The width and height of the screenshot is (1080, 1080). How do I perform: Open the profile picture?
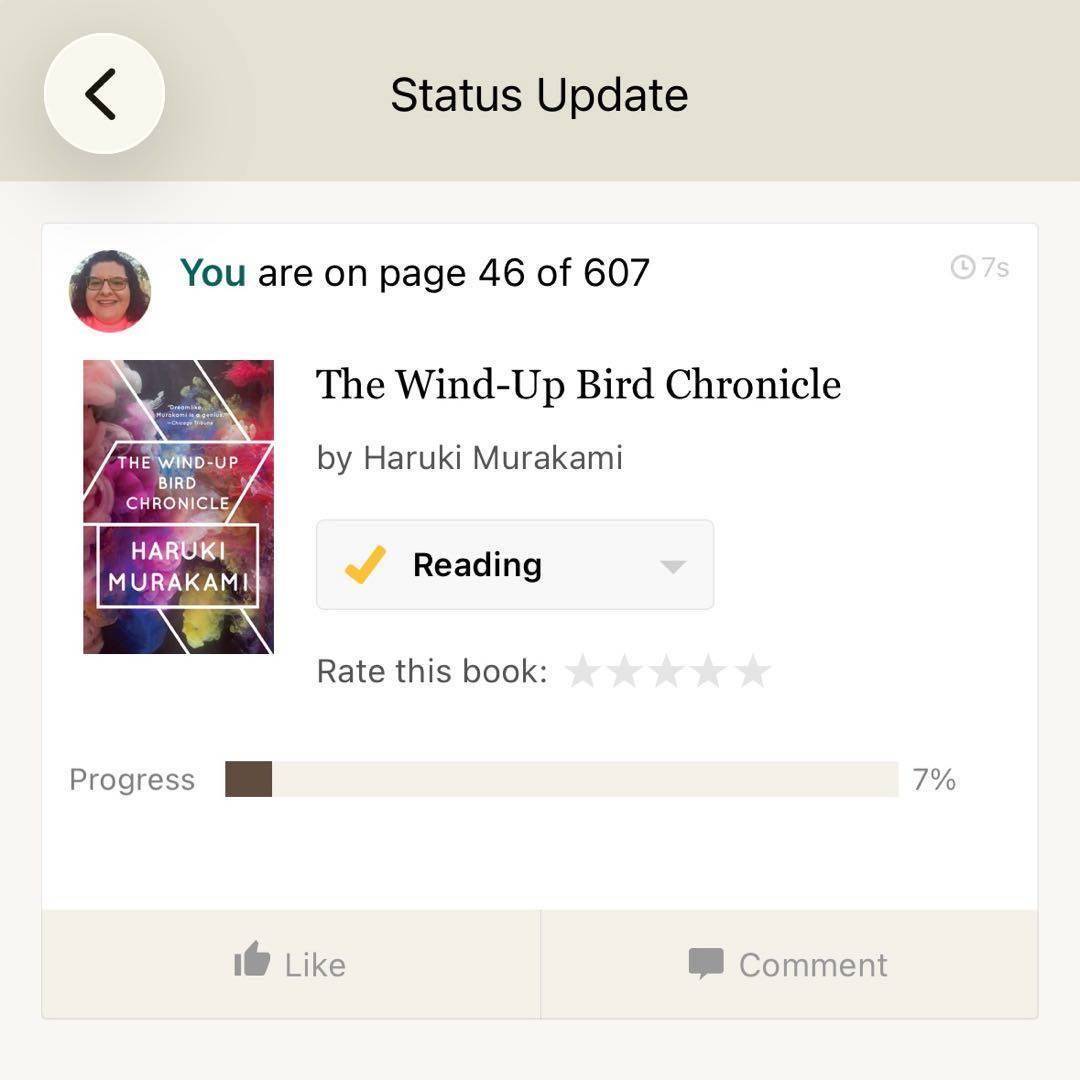point(110,291)
